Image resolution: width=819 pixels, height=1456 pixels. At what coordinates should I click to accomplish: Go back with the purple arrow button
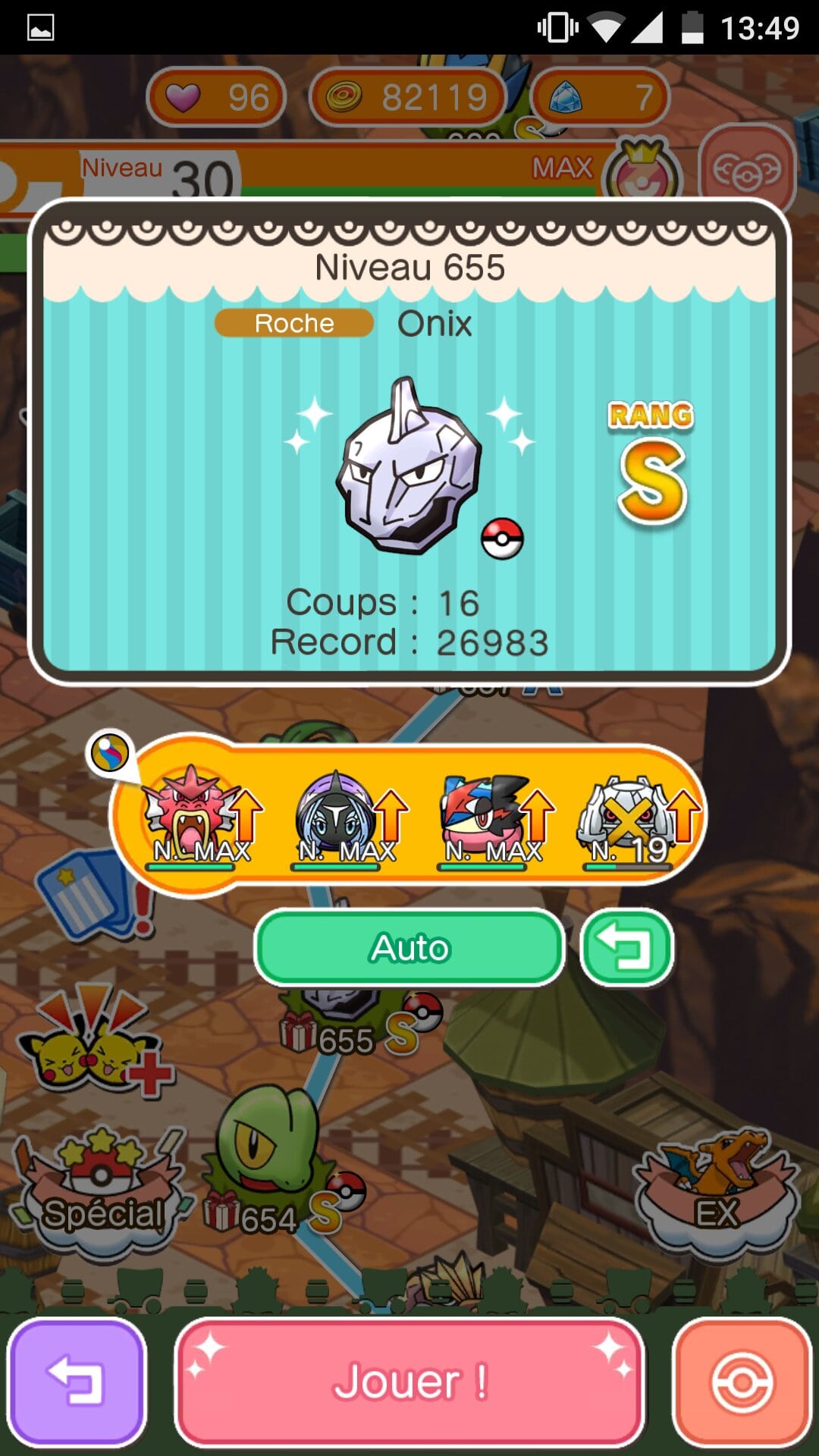click(x=76, y=1382)
